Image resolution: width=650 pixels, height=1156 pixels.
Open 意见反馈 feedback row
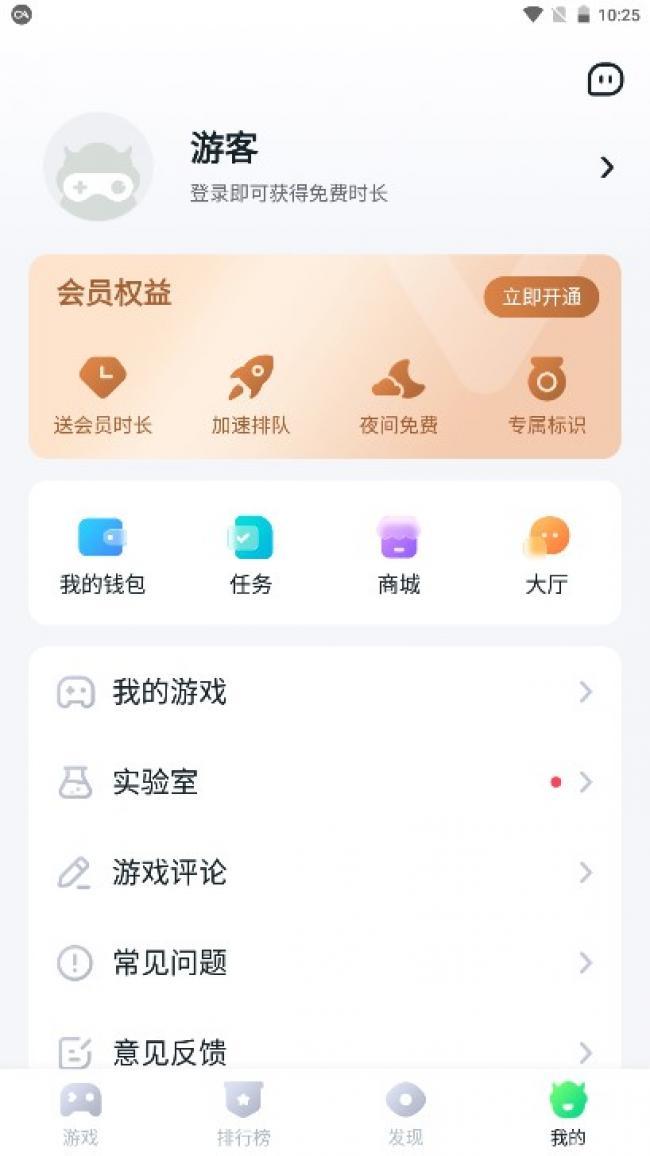324,1050
